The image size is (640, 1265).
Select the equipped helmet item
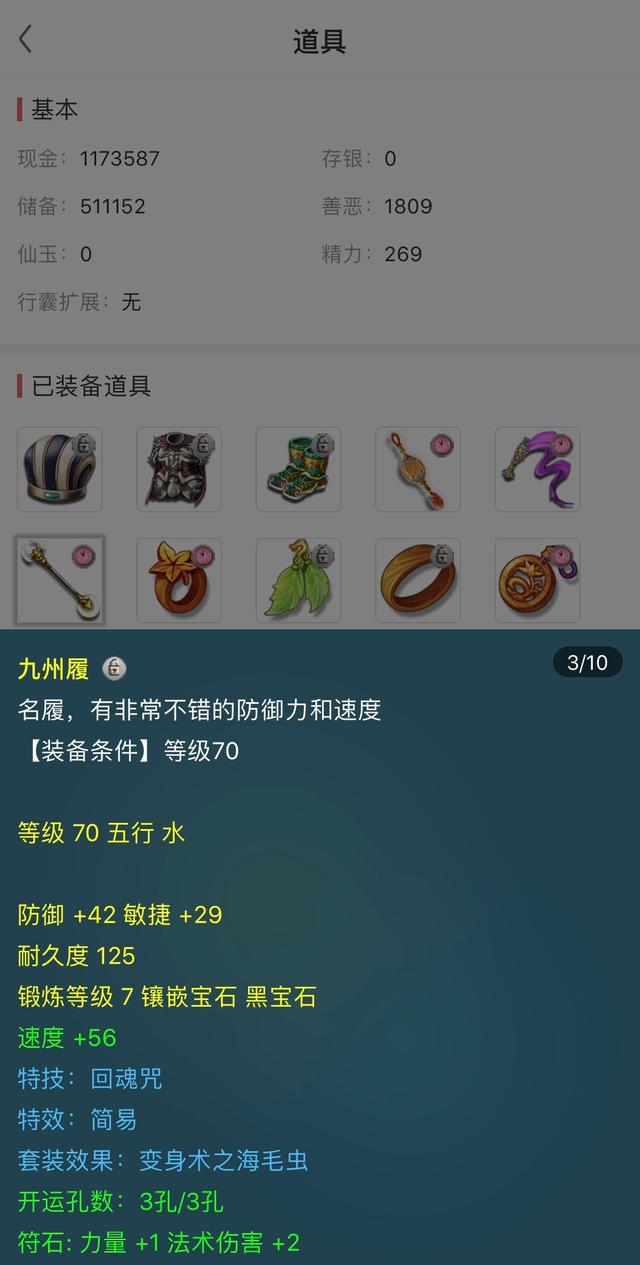tap(60, 469)
